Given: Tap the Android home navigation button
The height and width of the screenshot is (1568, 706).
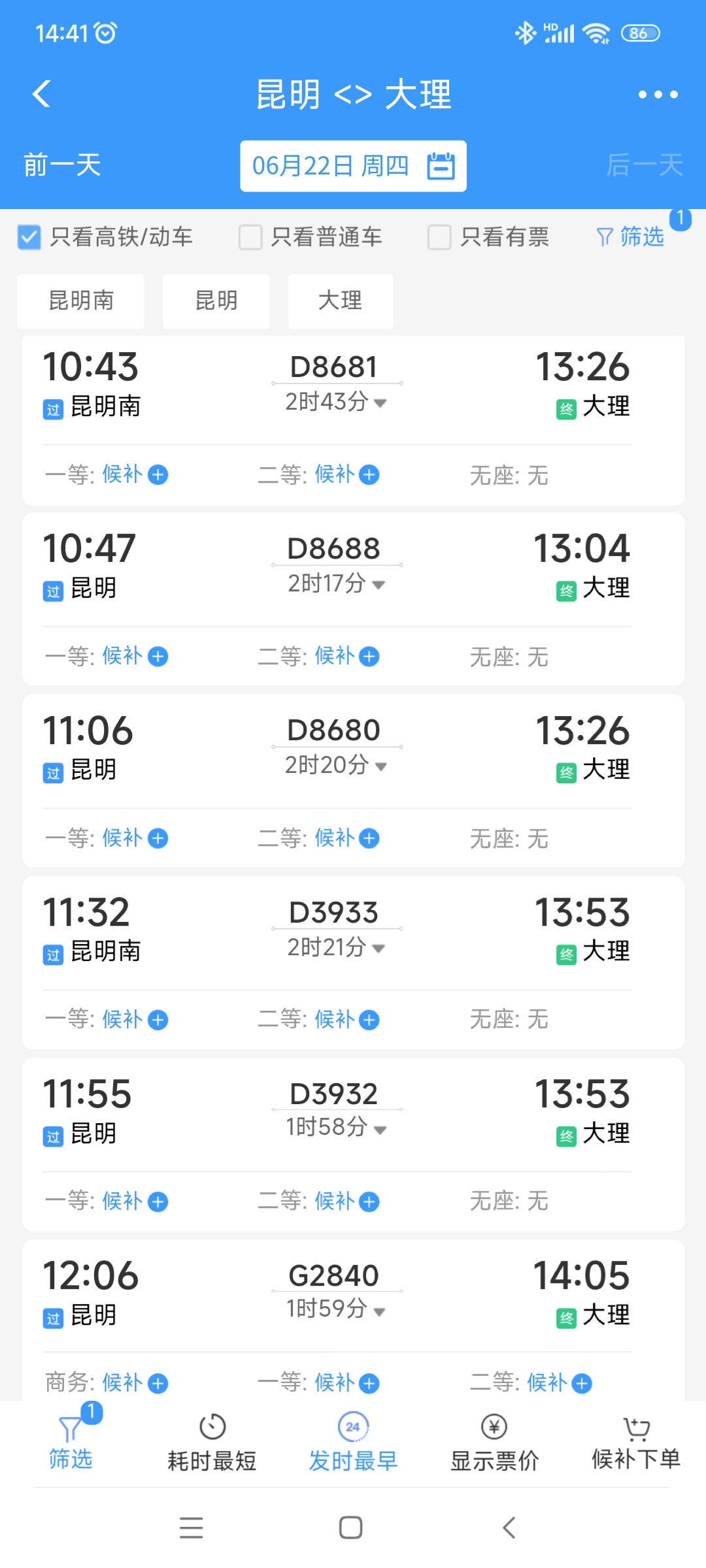Looking at the screenshot, I should tap(351, 1527).
